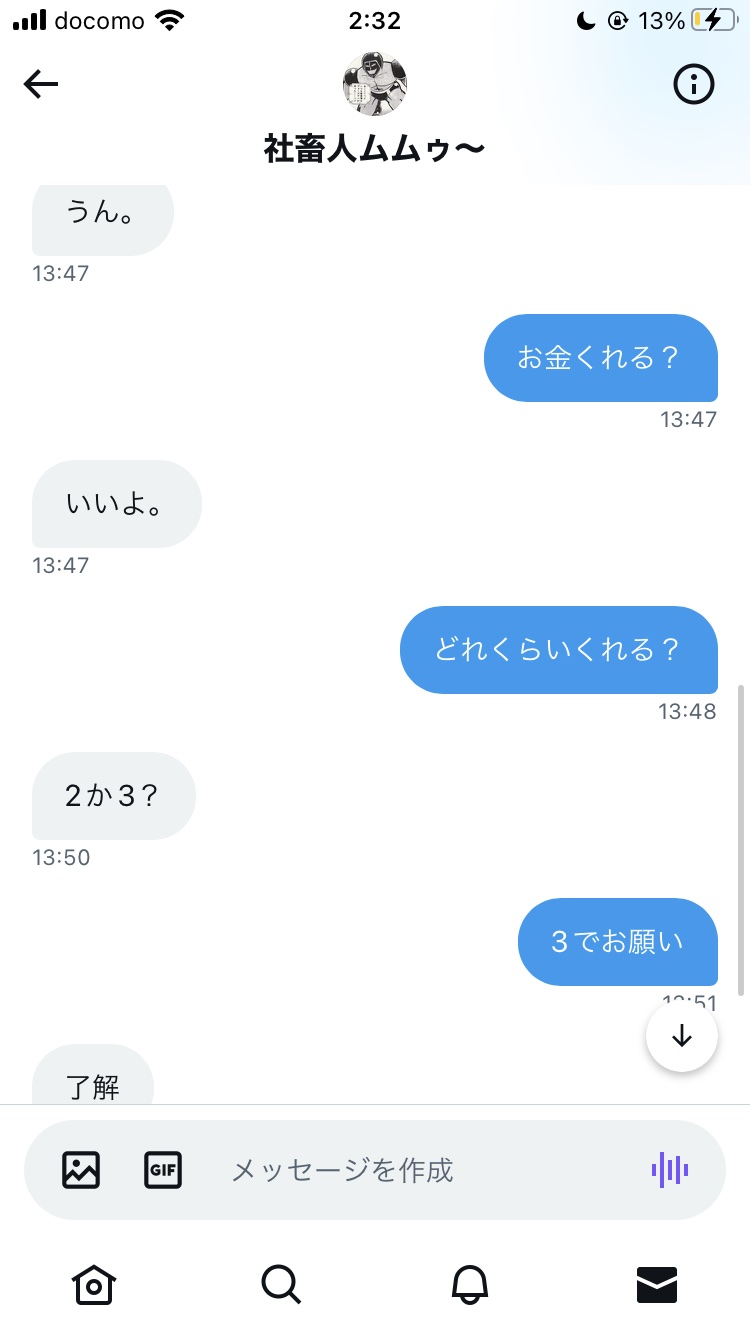750x1334 pixels.
Task: Open 社畜人ムムゥ〜 profile avatar
Action: click(x=375, y=84)
